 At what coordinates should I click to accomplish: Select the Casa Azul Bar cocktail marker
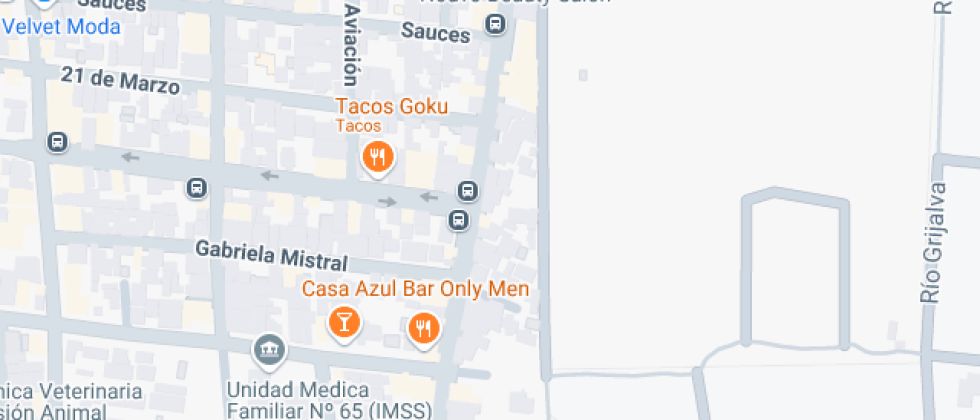click(x=344, y=322)
